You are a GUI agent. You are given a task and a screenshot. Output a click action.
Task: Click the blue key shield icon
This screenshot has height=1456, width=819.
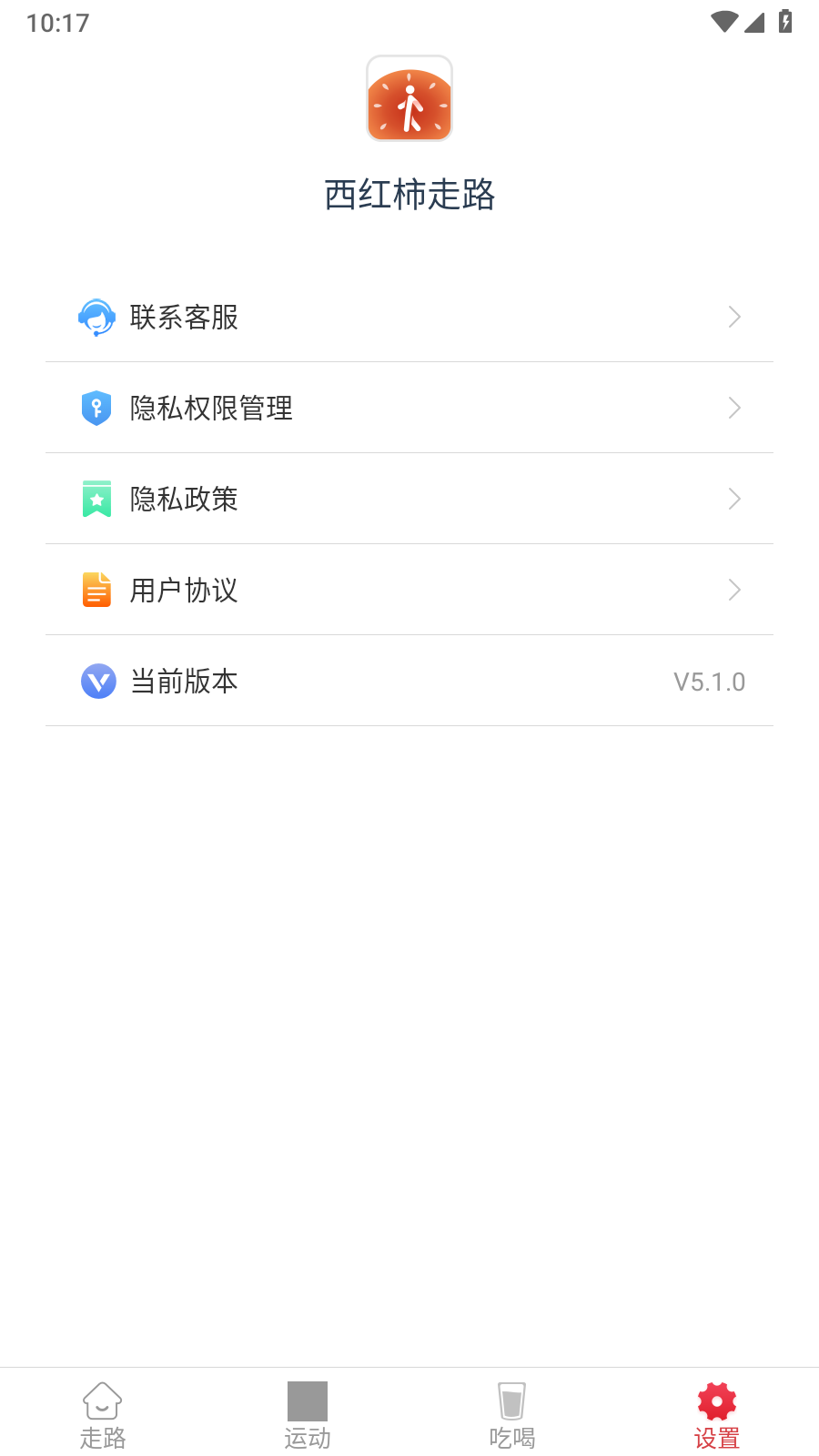click(x=97, y=408)
